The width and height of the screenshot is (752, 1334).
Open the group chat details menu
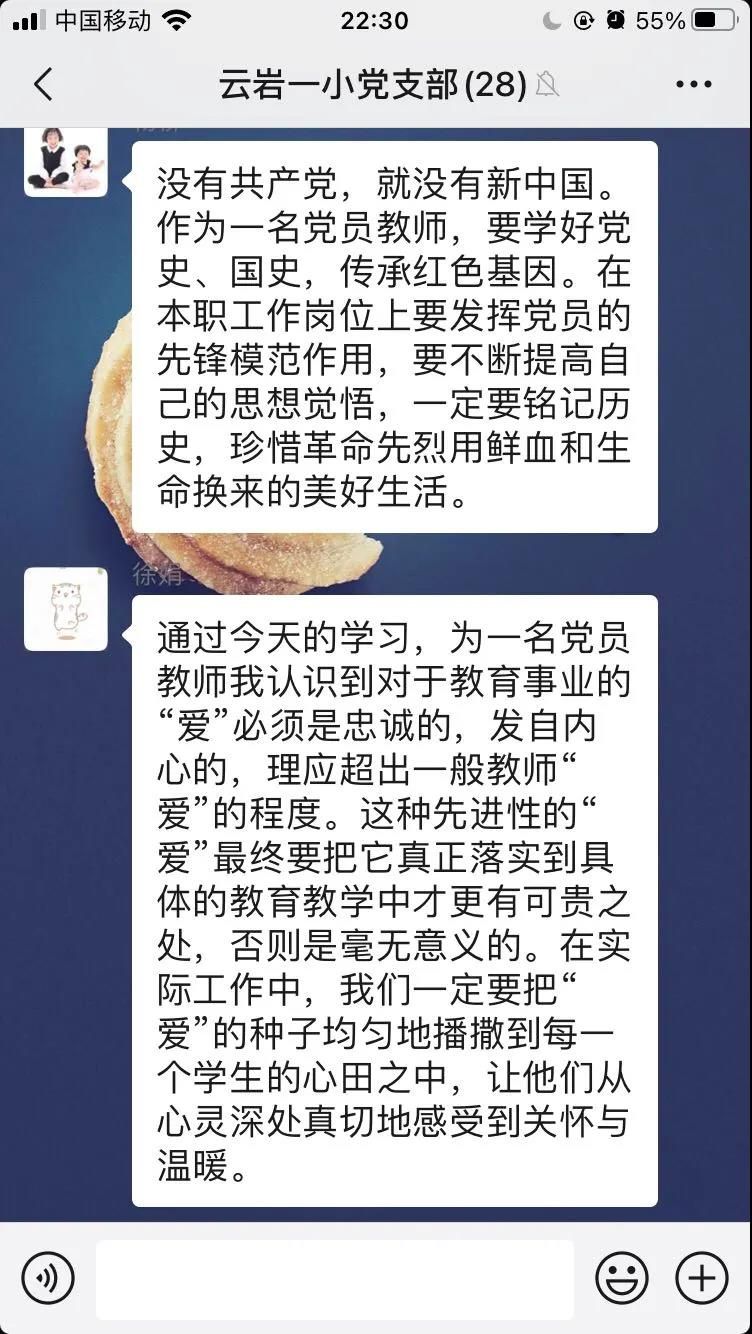(693, 85)
